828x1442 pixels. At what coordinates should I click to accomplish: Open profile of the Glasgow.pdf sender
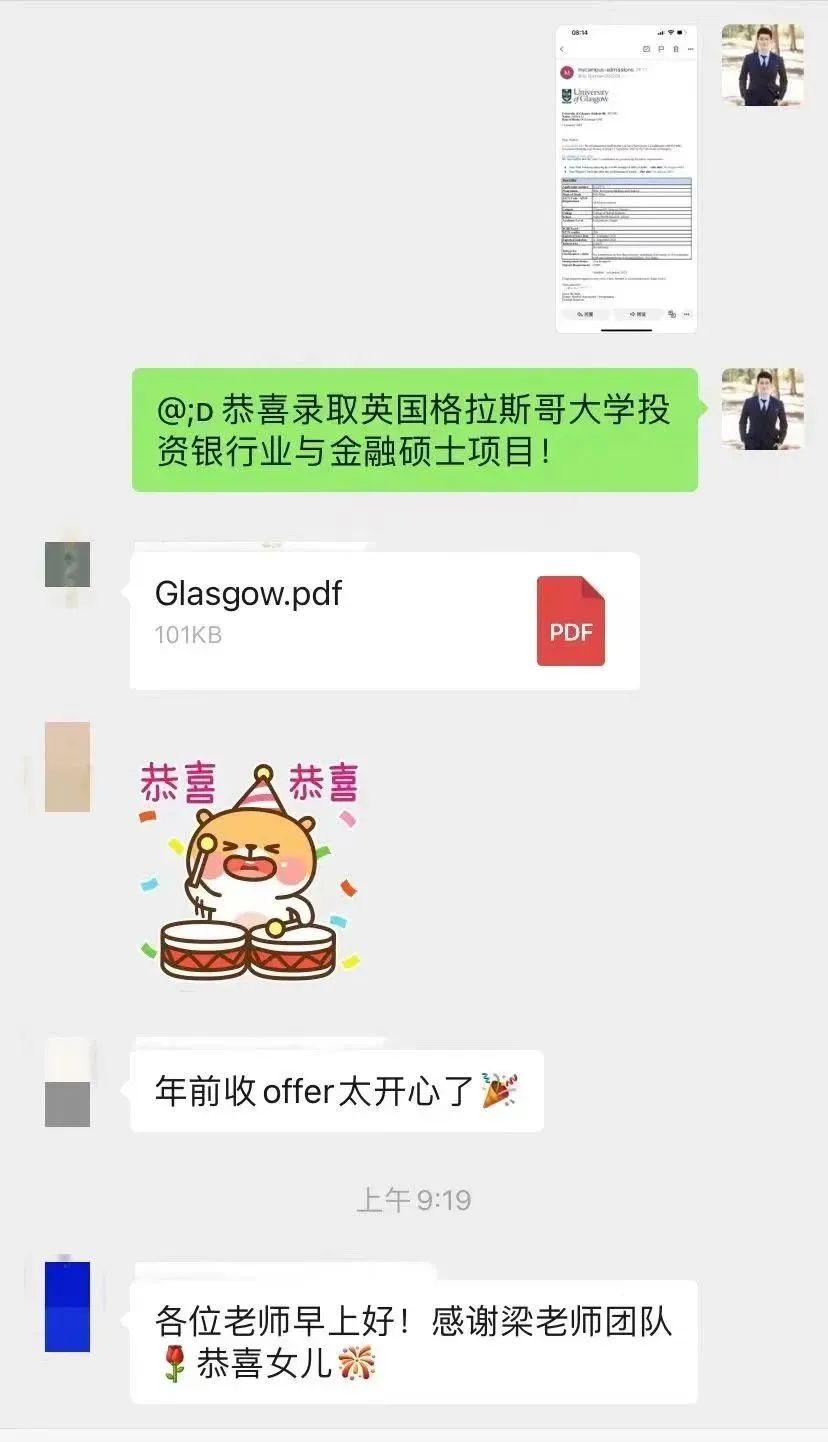[x=67, y=564]
